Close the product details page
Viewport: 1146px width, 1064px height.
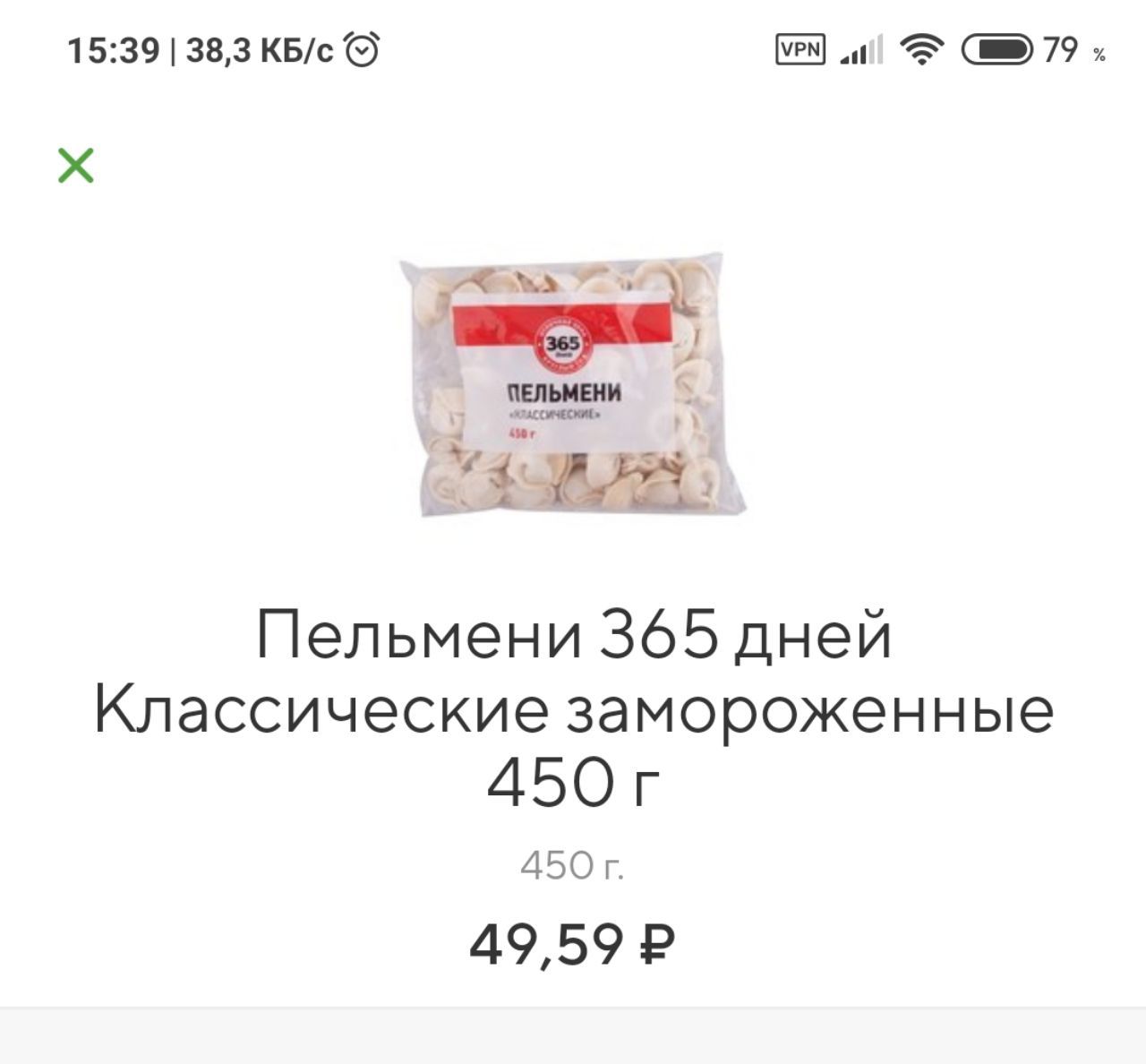tap(76, 166)
